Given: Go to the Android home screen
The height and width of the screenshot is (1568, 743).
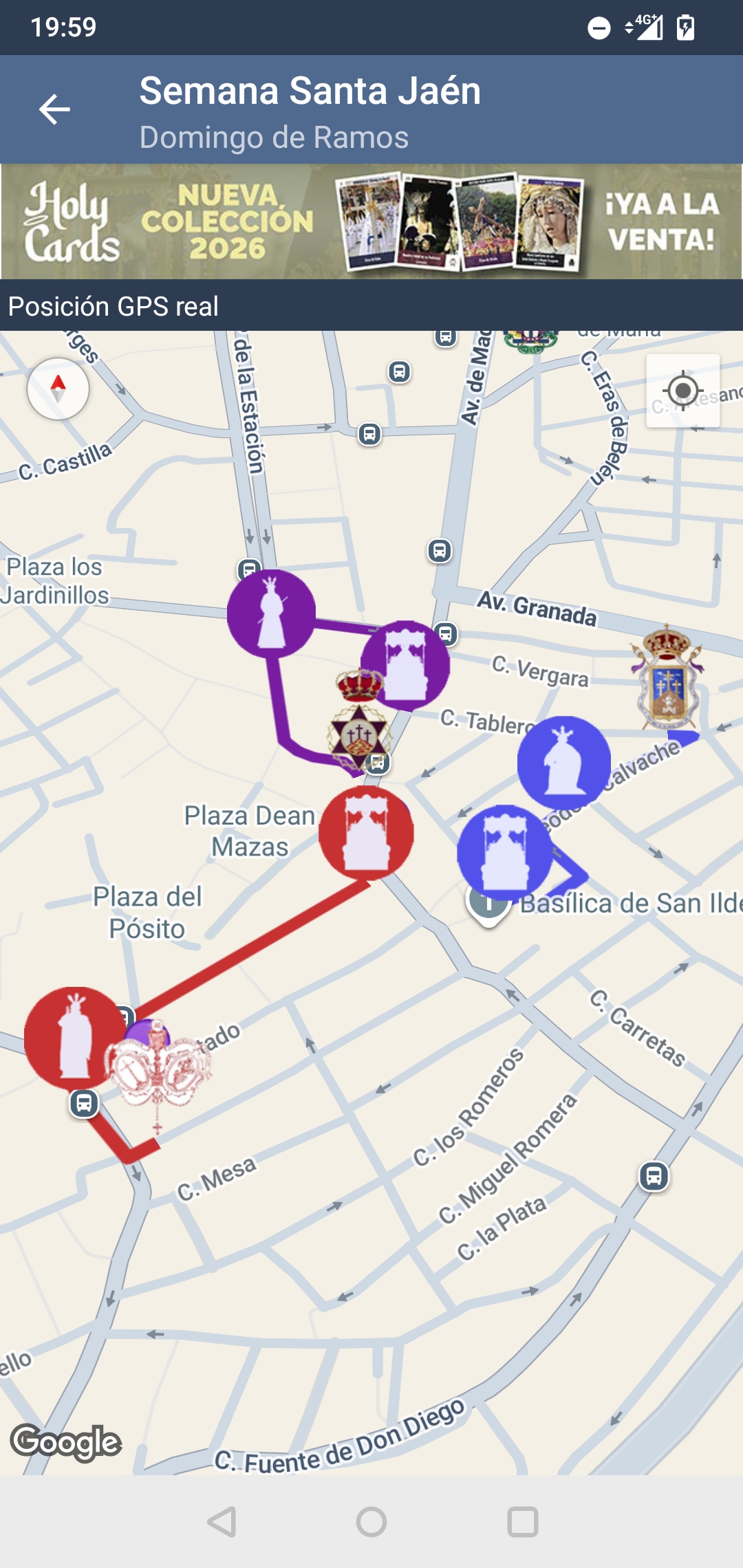Looking at the screenshot, I should pos(371,1522).
